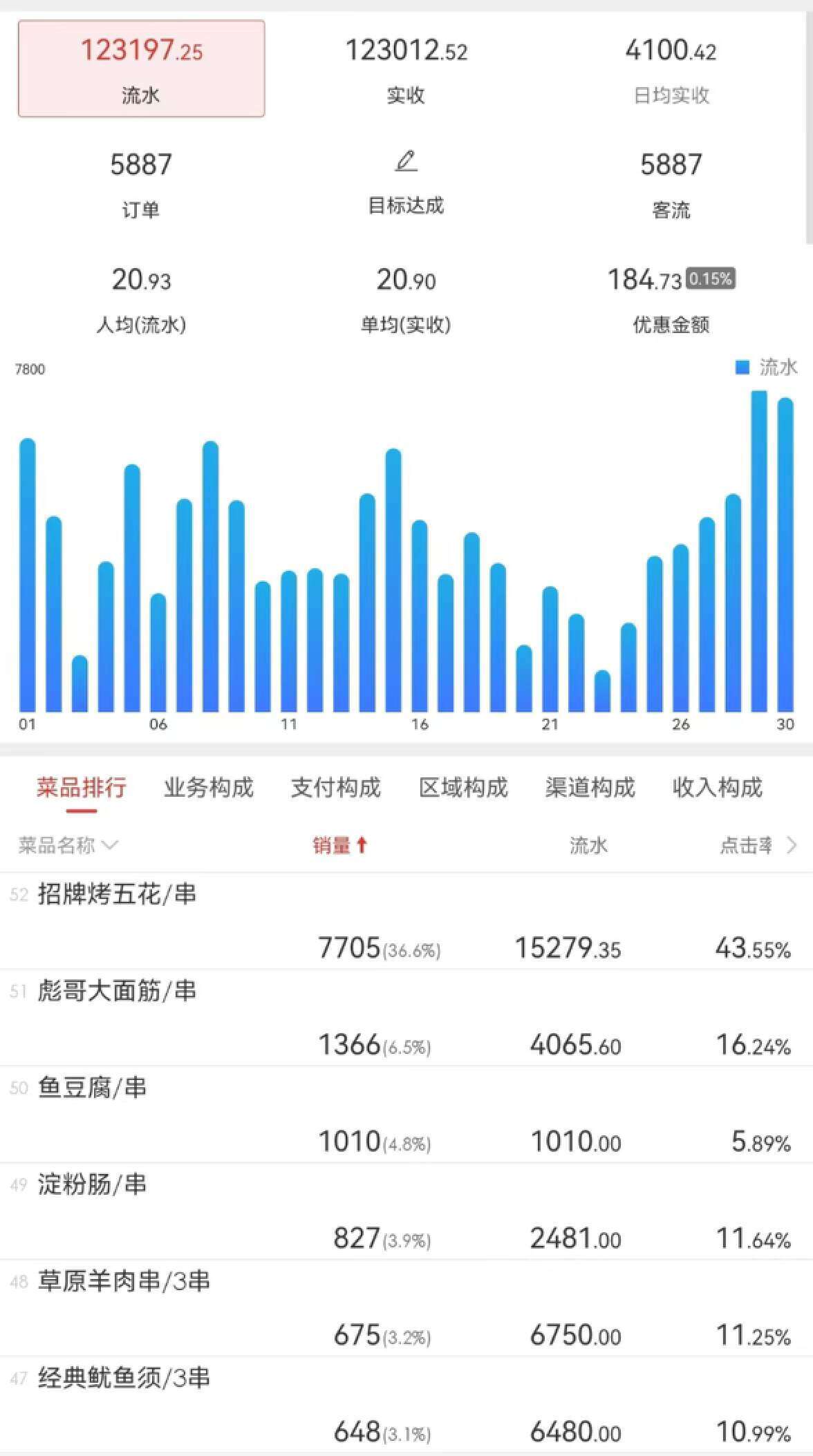Switch to 渠道构成 tab

pos(590,787)
